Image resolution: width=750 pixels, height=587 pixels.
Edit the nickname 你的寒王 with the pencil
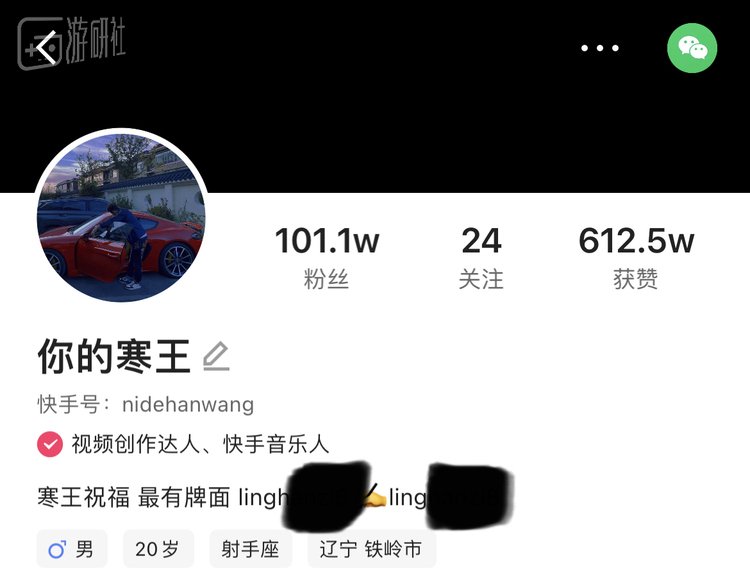tap(216, 356)
